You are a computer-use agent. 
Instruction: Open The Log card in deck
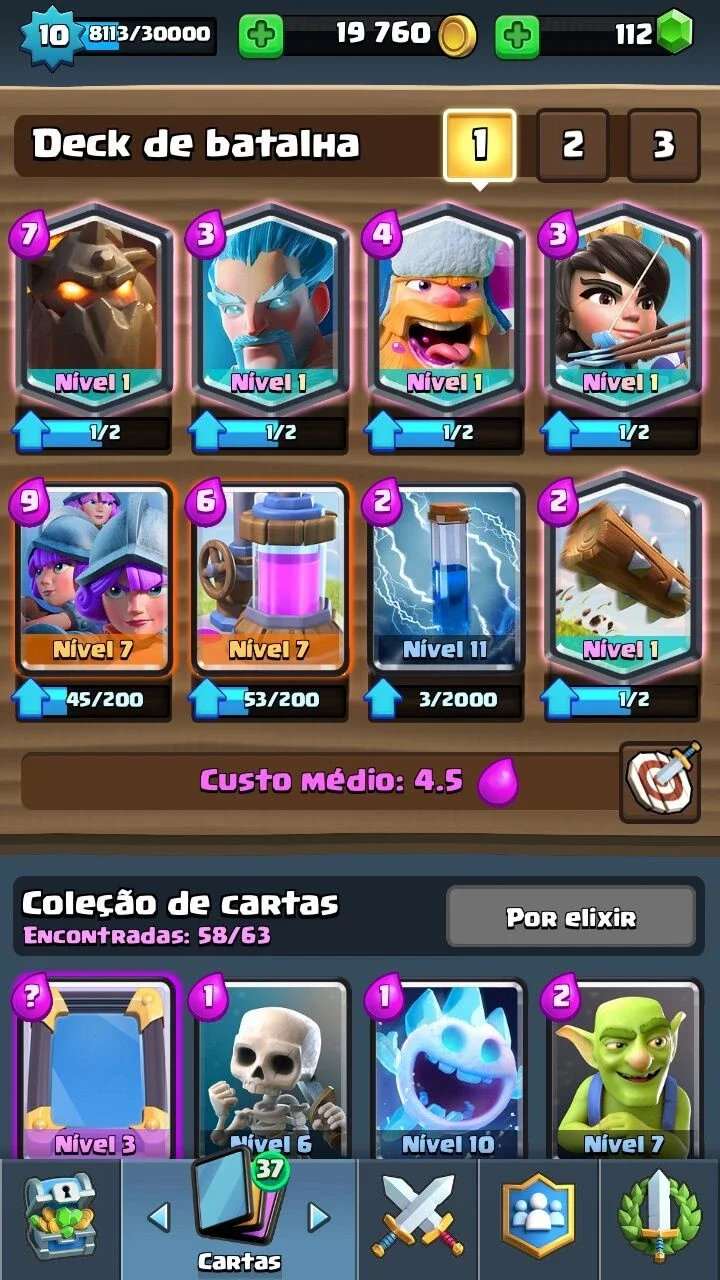622,580
